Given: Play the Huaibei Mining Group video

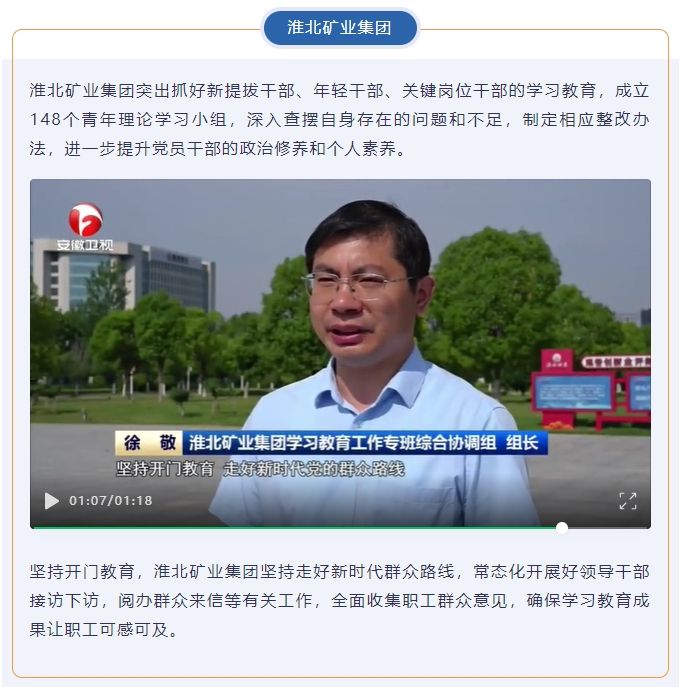Looking at the screenshot, I should tap(52, 500).
